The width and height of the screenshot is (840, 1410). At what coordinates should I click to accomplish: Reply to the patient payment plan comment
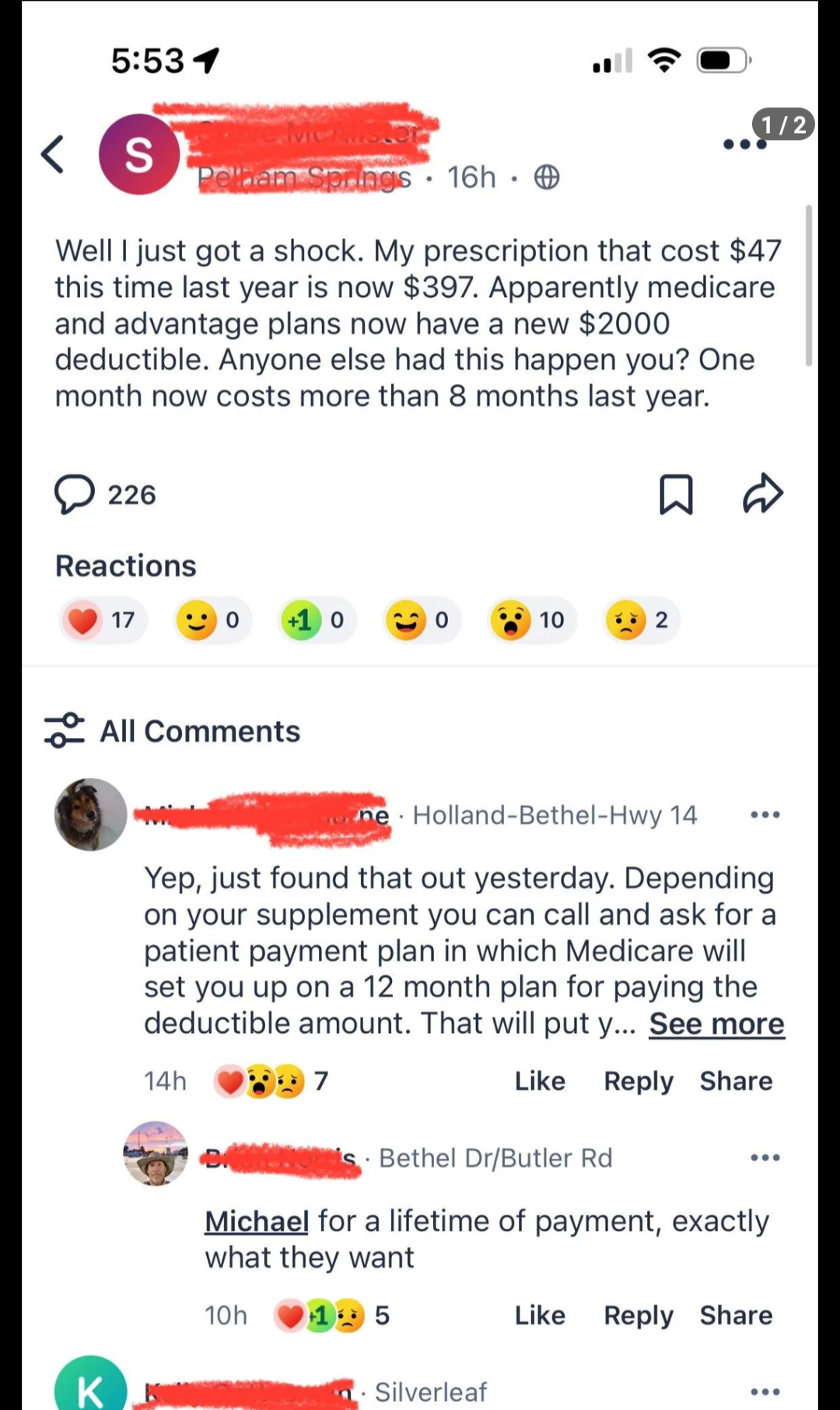(x=639, y=1082)
